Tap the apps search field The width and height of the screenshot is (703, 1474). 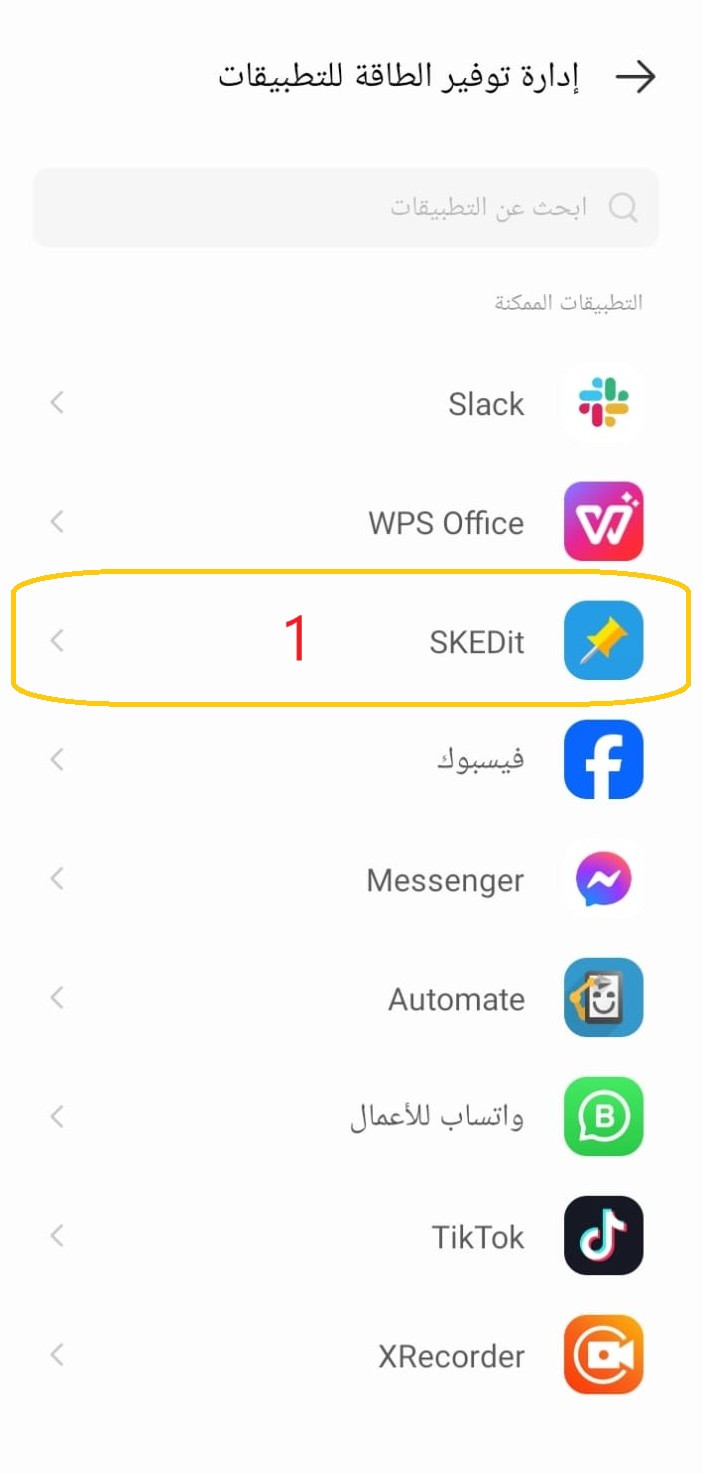click(345, 207)
